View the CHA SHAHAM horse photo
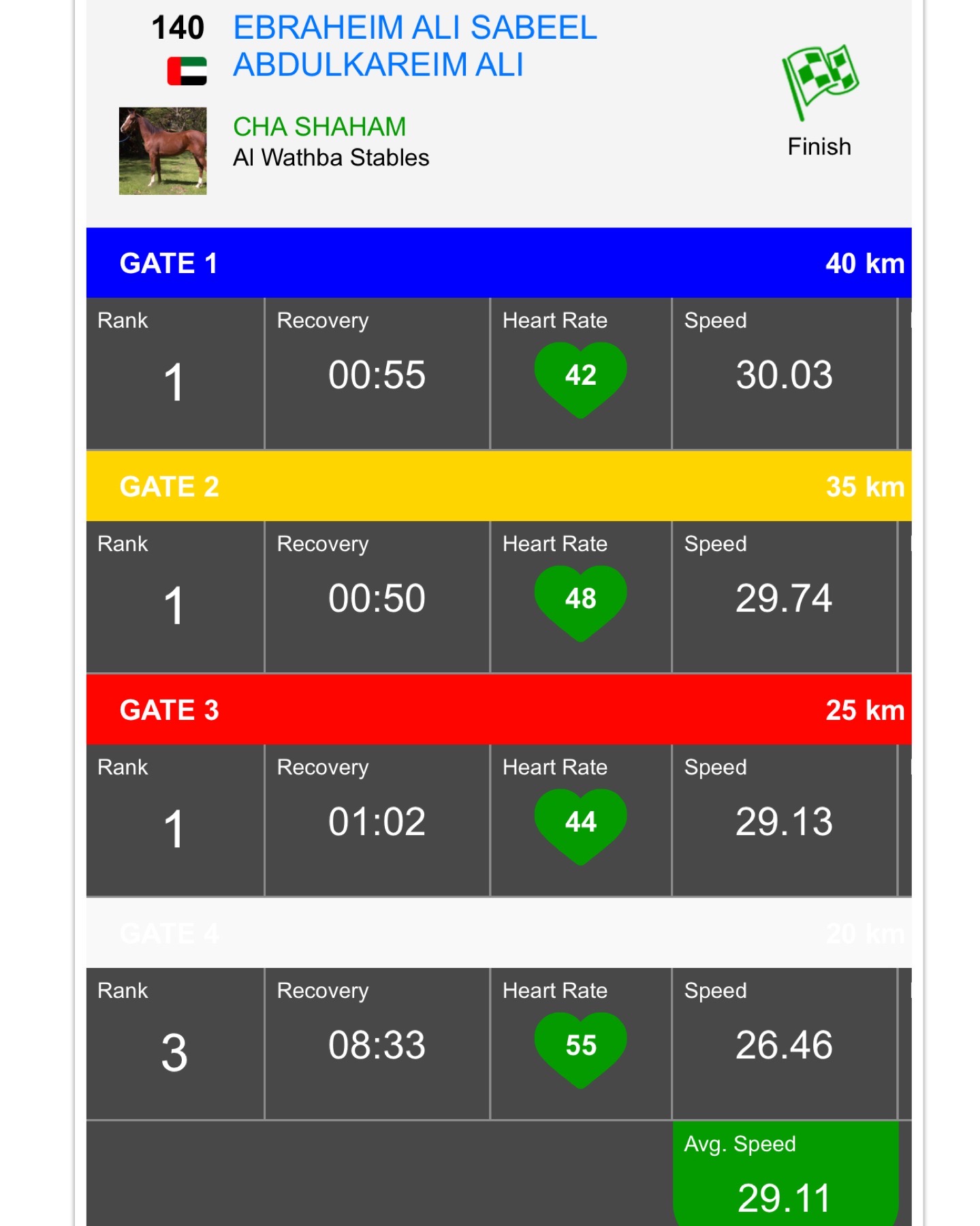The width and height of the screenshot is (980, 1226). pos(163,151)
